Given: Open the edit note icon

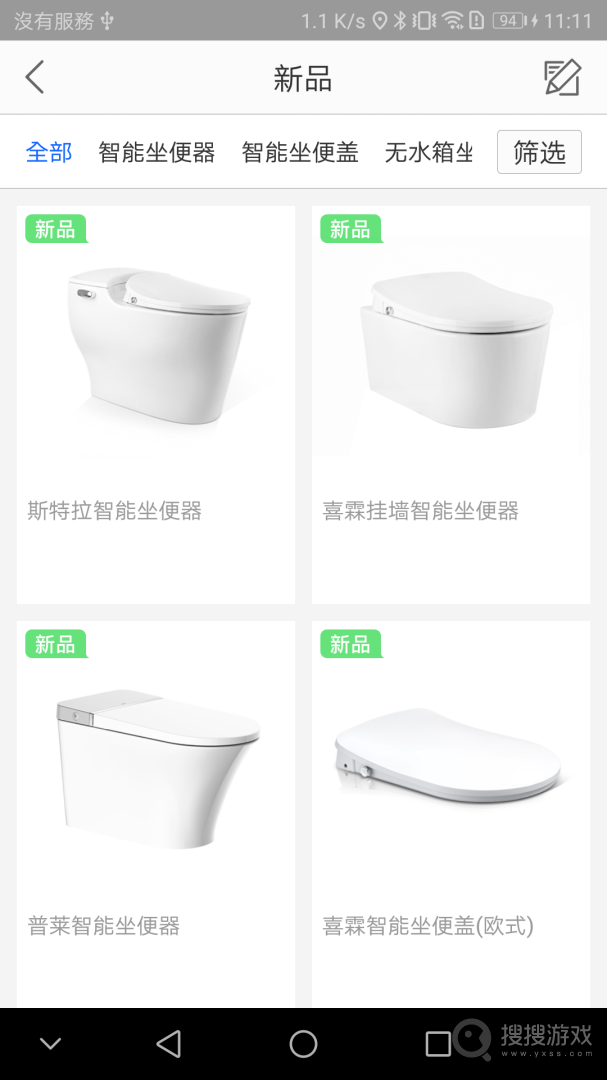Looking at the screenshot, I should [561, 77].
